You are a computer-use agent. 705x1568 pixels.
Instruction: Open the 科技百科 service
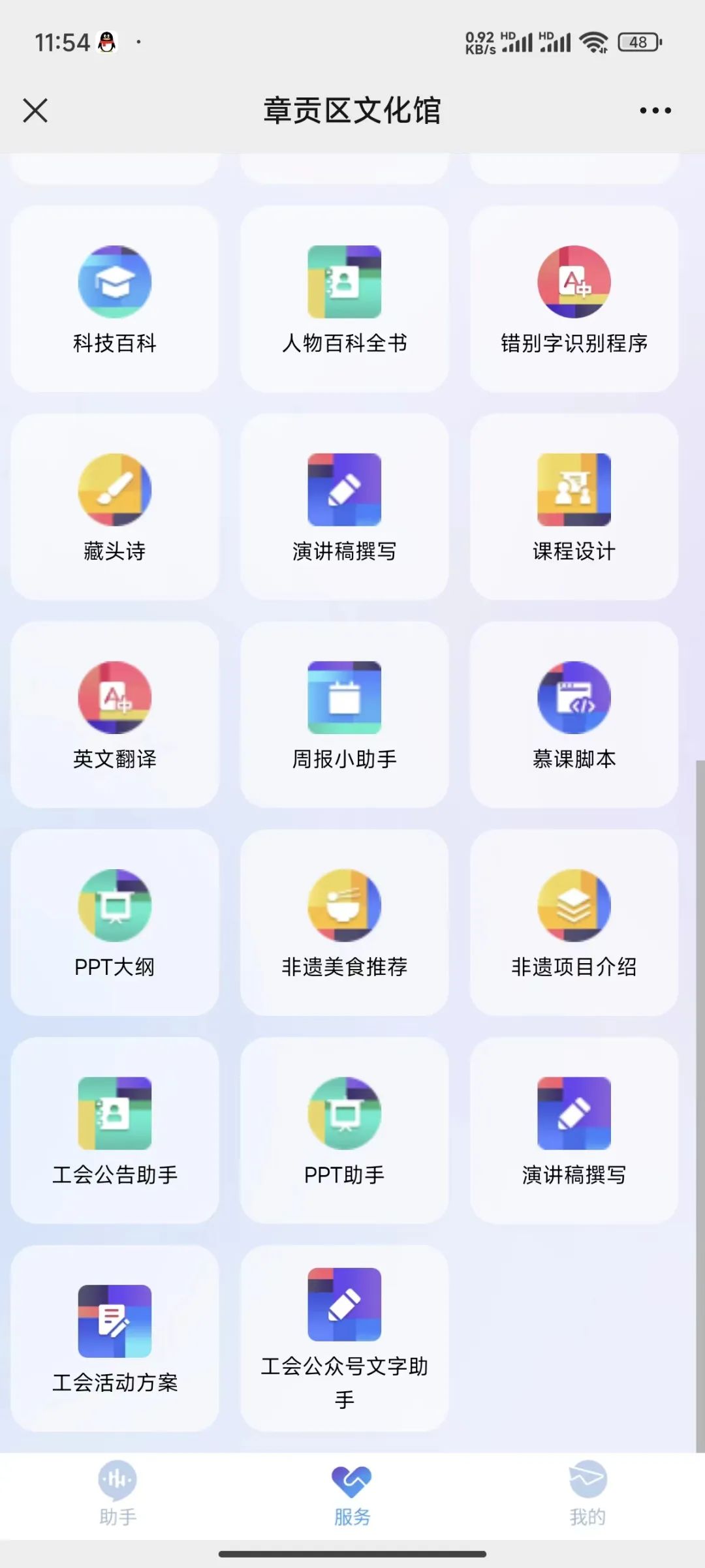(x=115, y=299)
